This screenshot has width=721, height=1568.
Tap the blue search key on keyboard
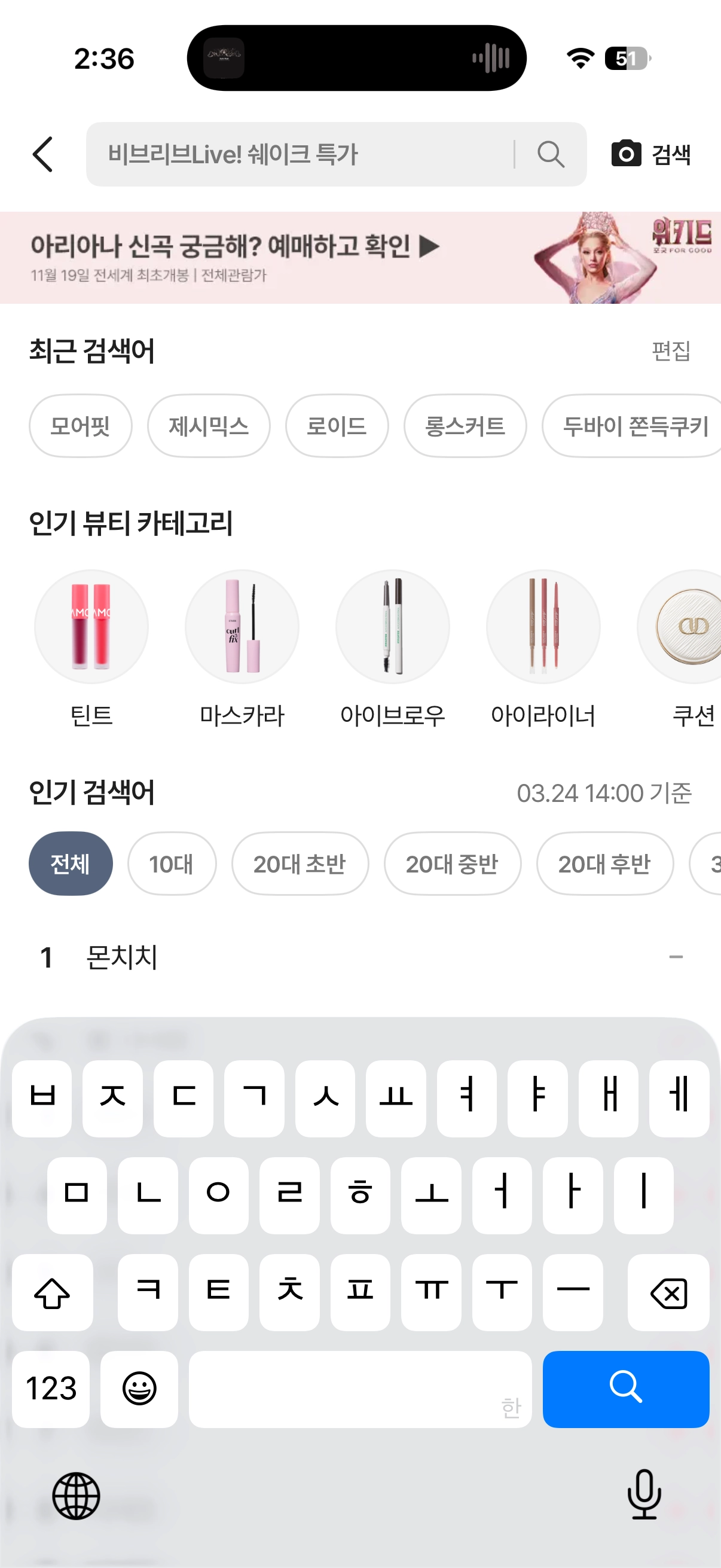pyautogui.click(x=625, y=1389)
